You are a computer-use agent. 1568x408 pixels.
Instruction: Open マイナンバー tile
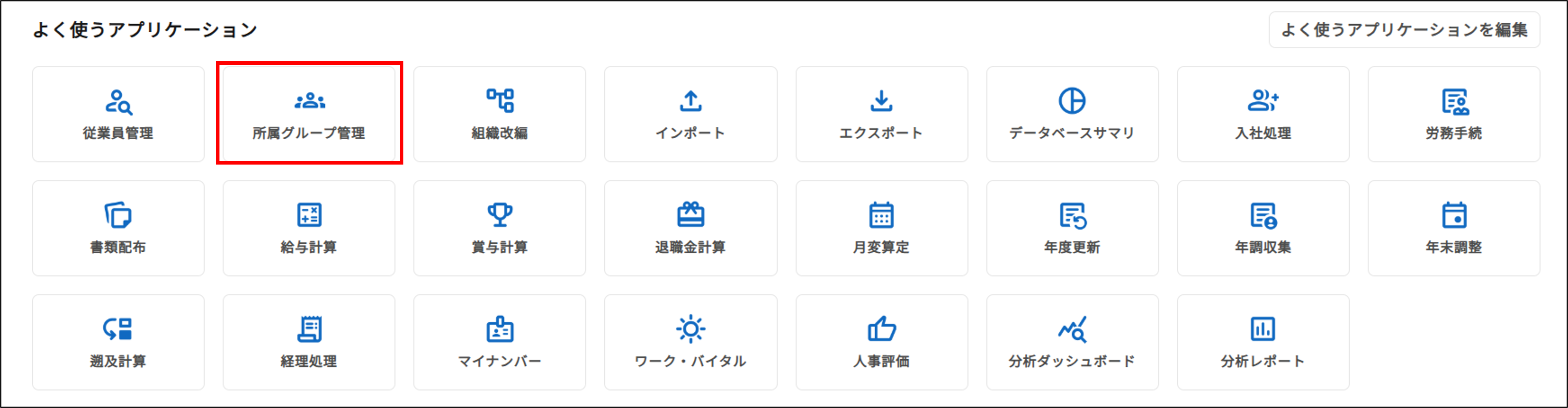click(499, 342)
